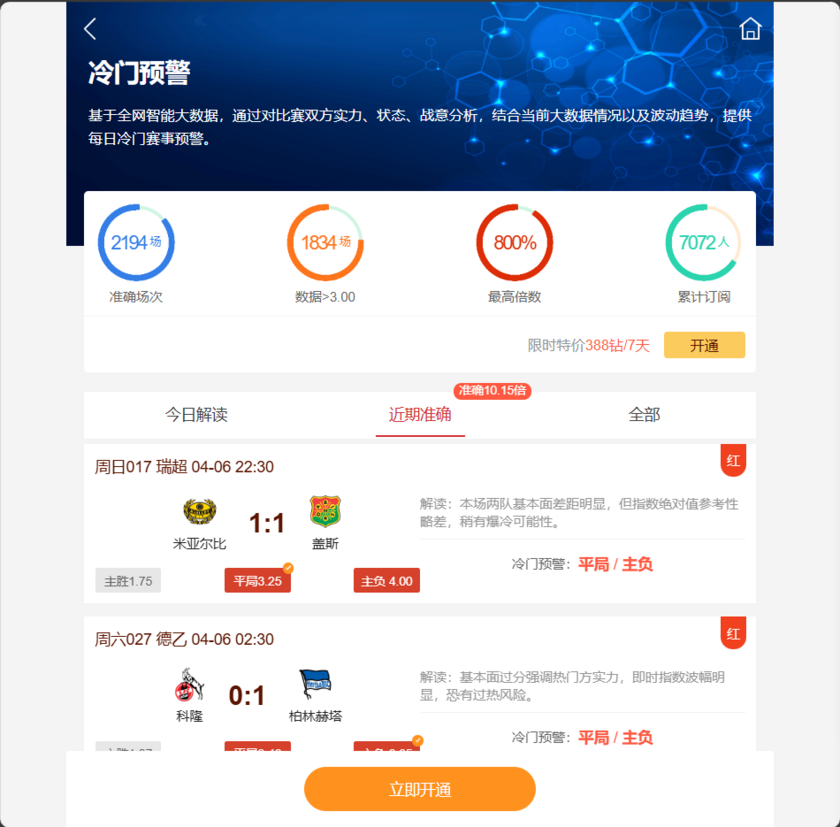Tap the 立即开通 button
840x827 pixels.
pos(420,789)
